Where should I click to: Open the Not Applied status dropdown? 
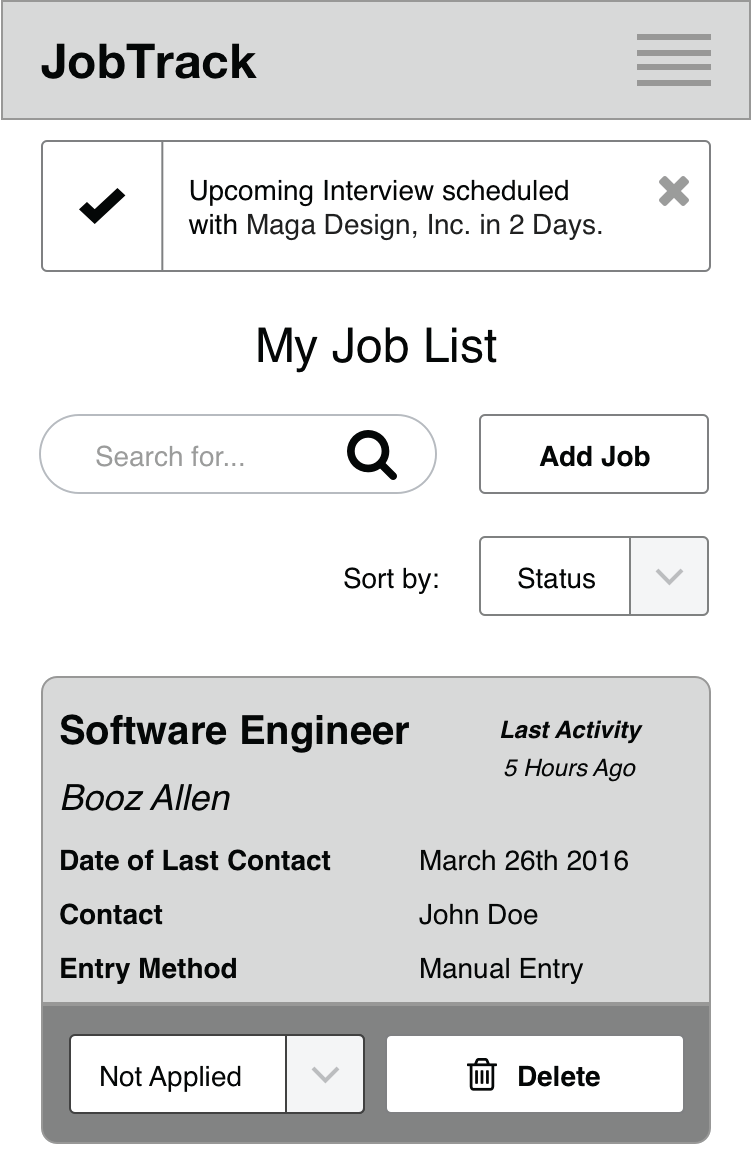pyautogui.click(x=178, y=1074)
